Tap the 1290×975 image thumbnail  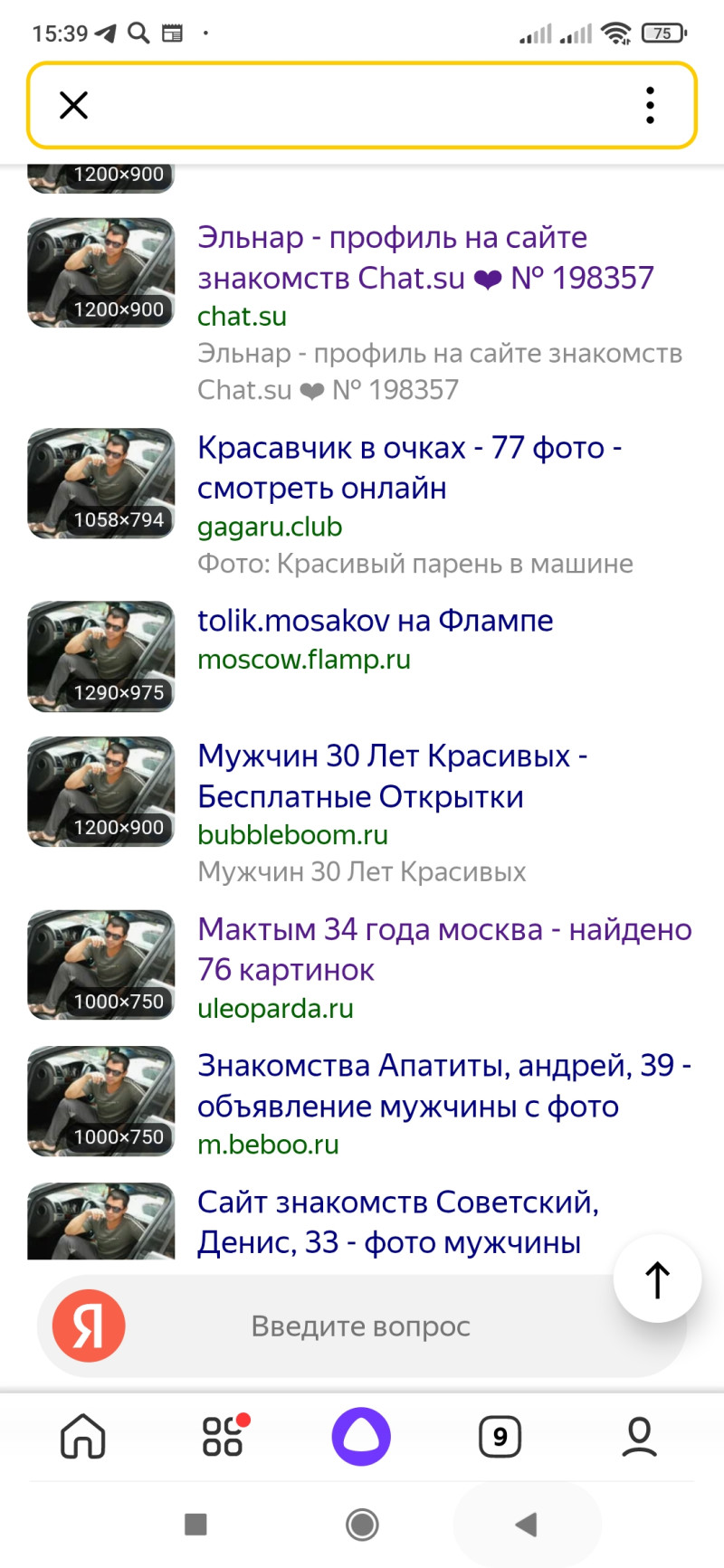[x=100, y=656]
